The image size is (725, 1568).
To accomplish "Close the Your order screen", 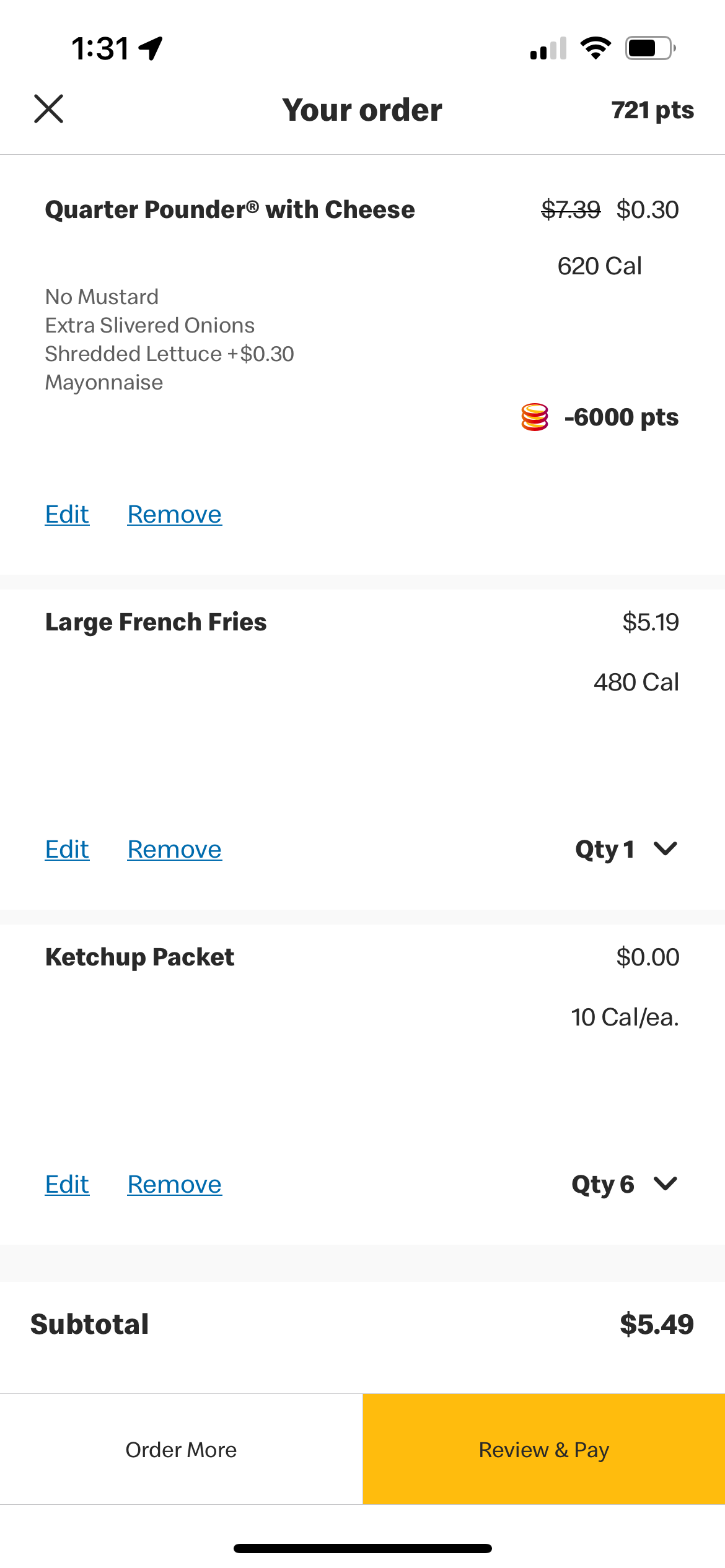I will pos(48,109).
